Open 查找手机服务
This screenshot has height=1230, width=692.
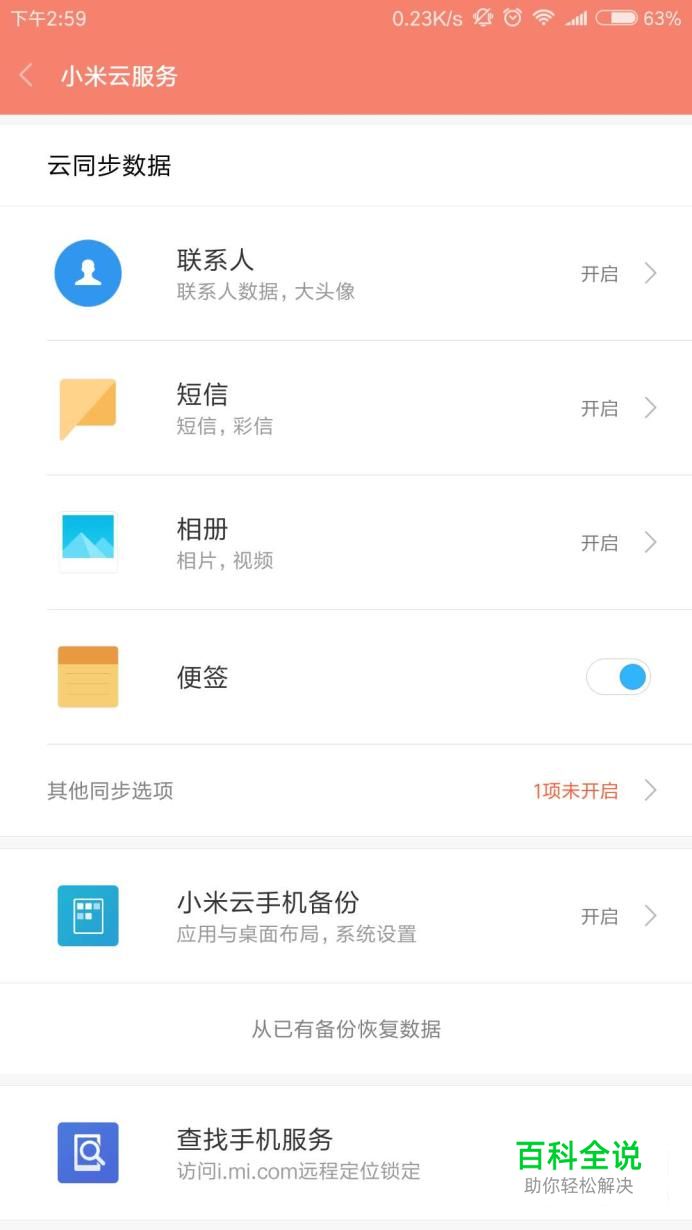pyautogui.click(x=346, y=1152)
